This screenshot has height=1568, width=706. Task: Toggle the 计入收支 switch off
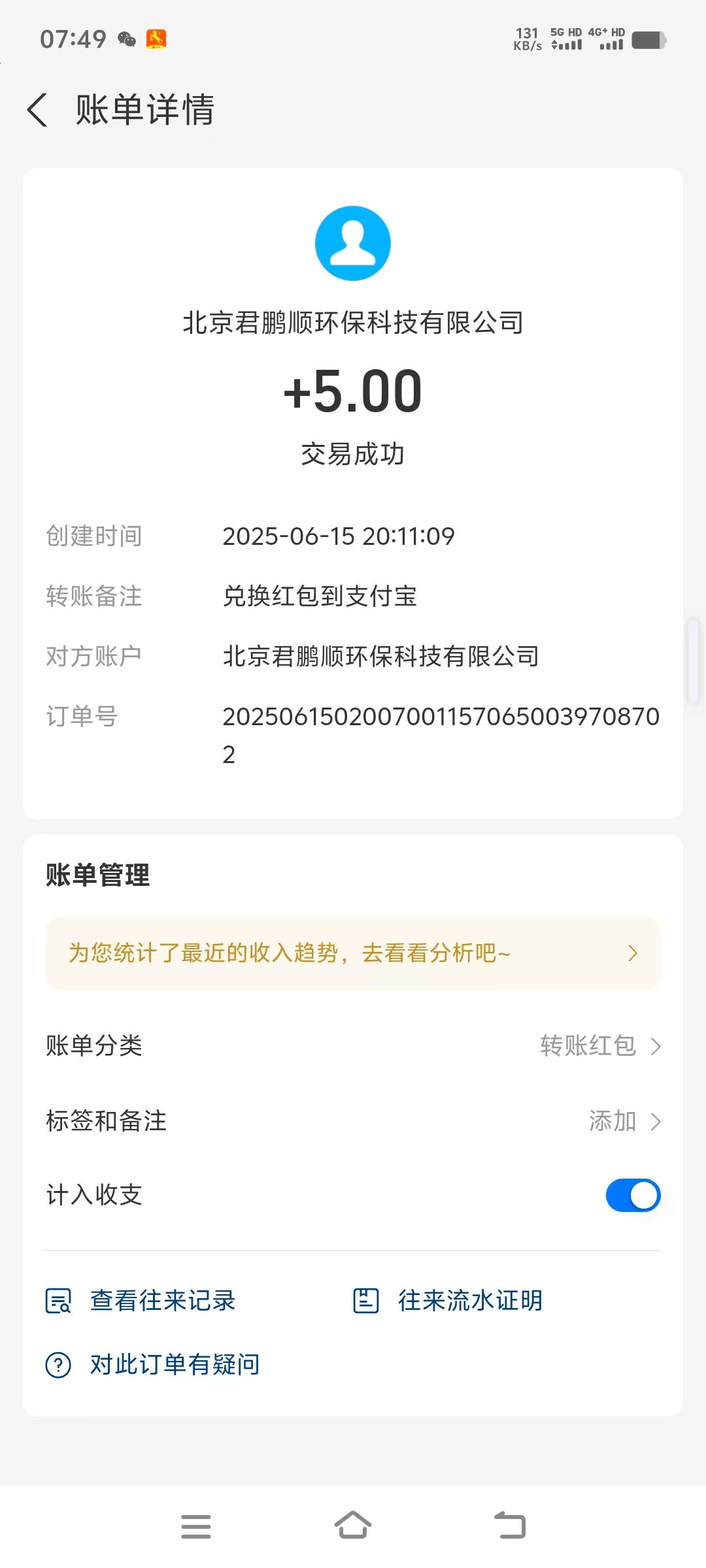click(x=633, y=1195)
